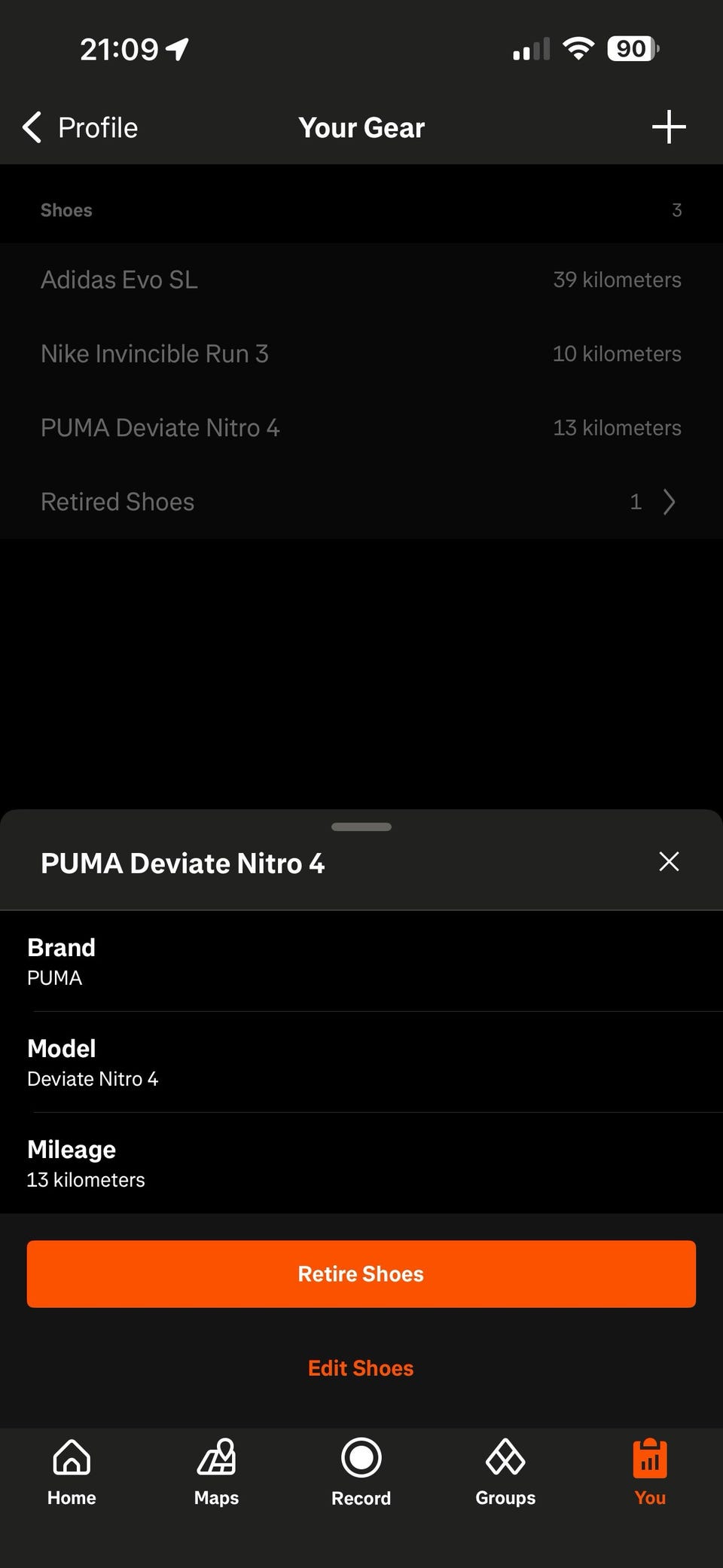This screenshot has width=723, height=1568.
Task: Tap the Retire Shoes button
Action: point(361,1274)
